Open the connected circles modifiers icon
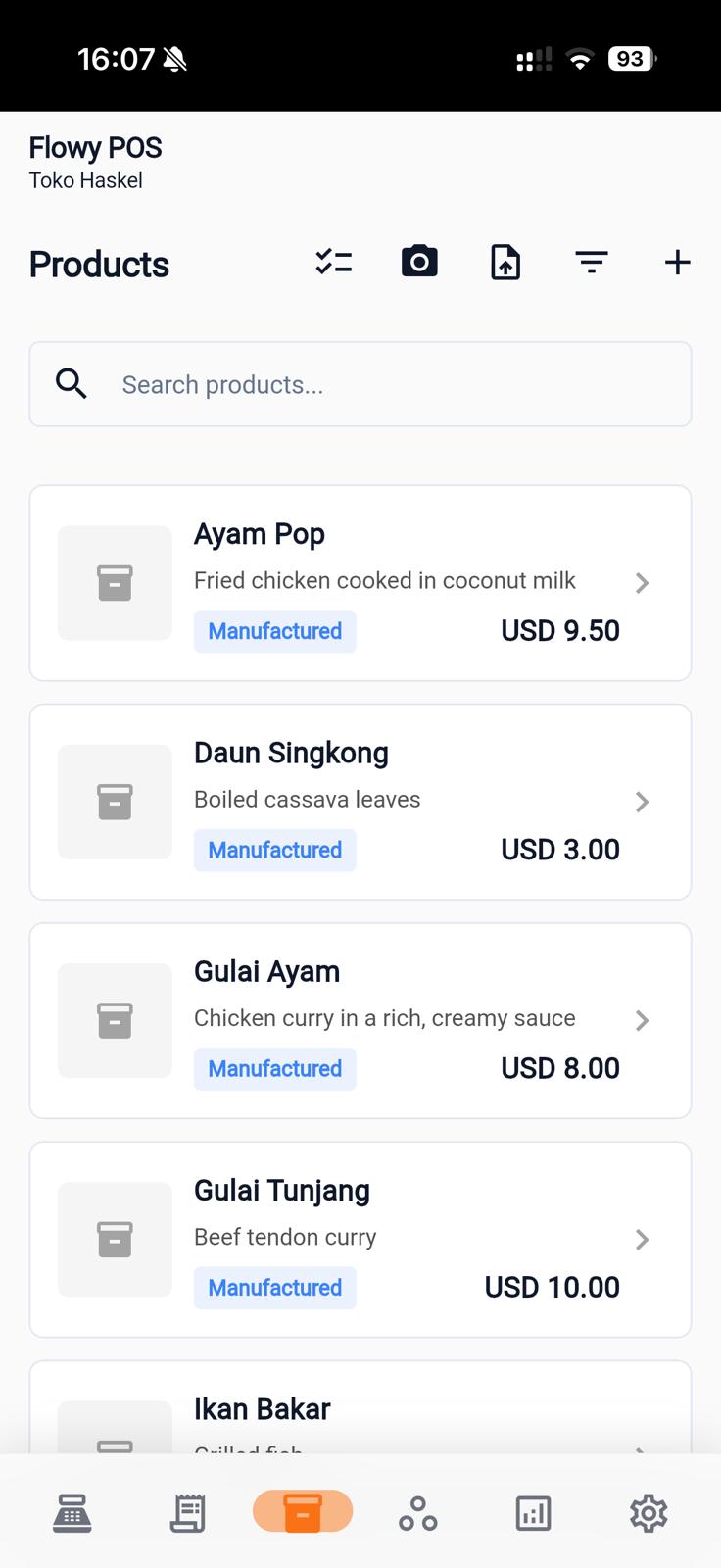This screenshot has height=1568, width=721. 417,1512
